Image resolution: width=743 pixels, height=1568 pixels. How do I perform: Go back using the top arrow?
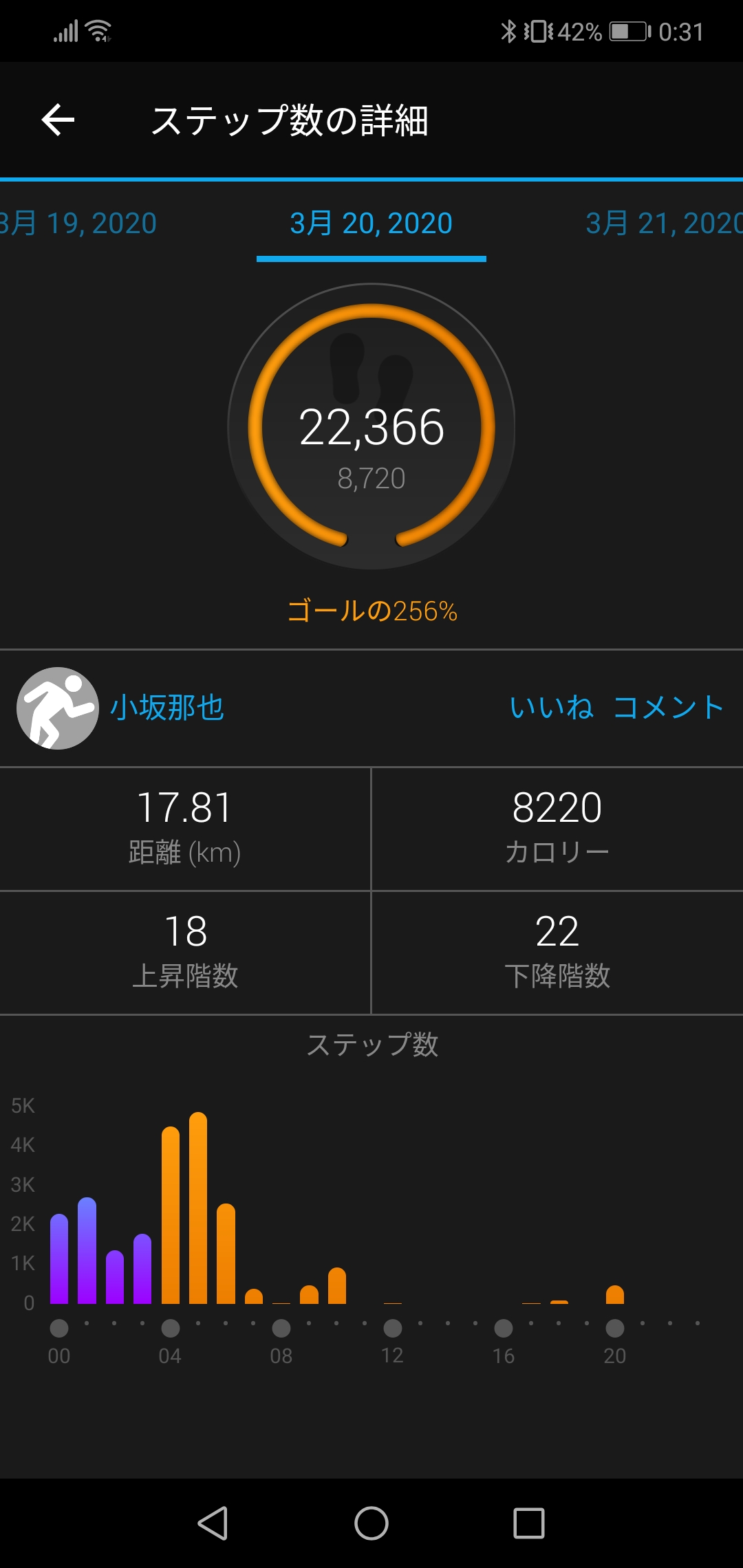[58, 120]
